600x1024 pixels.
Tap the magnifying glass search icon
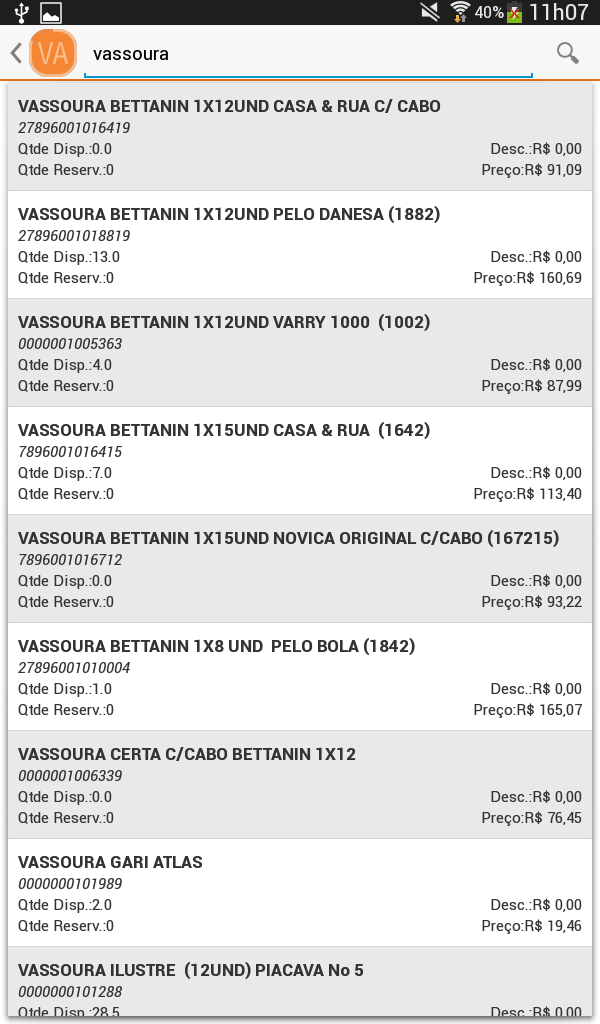coord(567,53)
